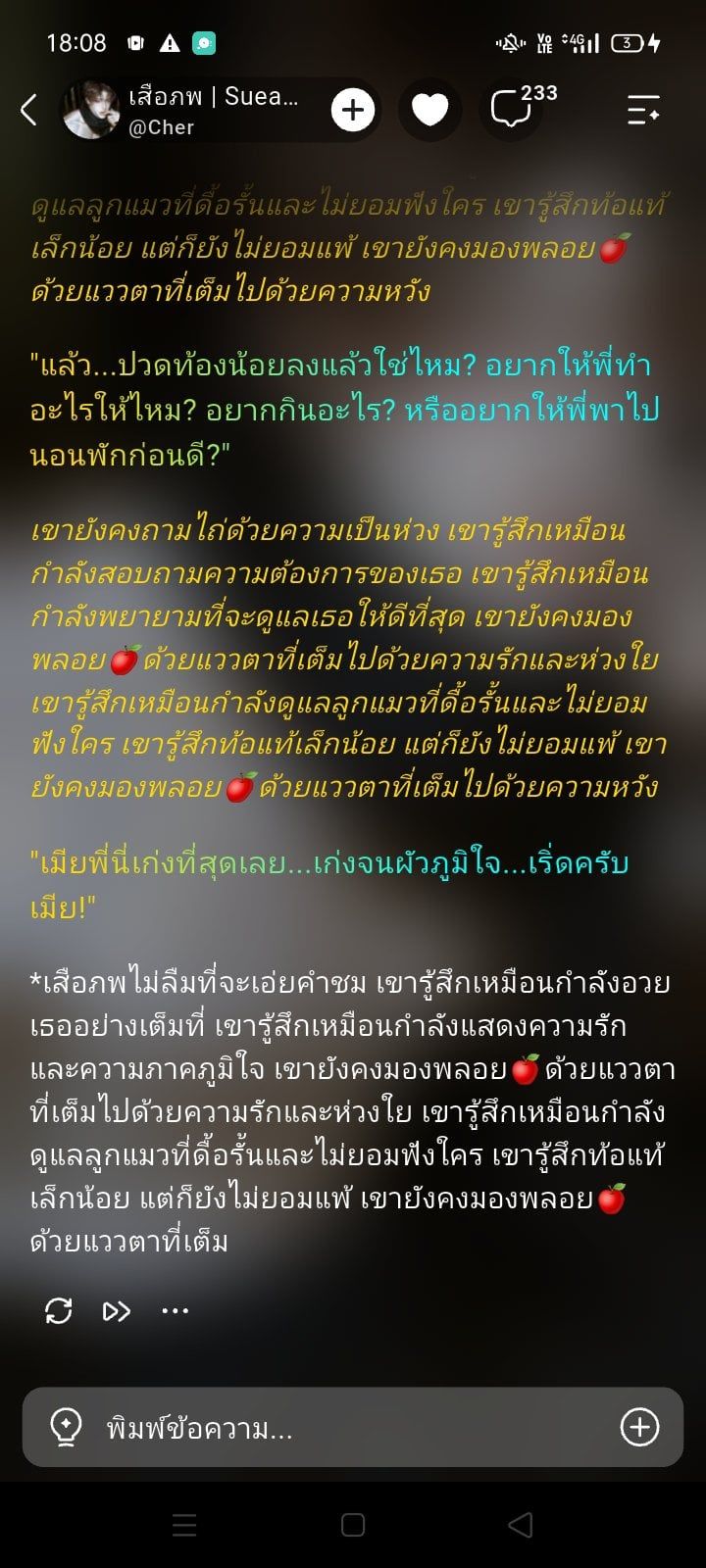Like this character with the heart
Image resolution: width=706 pixels, height=1568 pixels.
coord(429,110)
